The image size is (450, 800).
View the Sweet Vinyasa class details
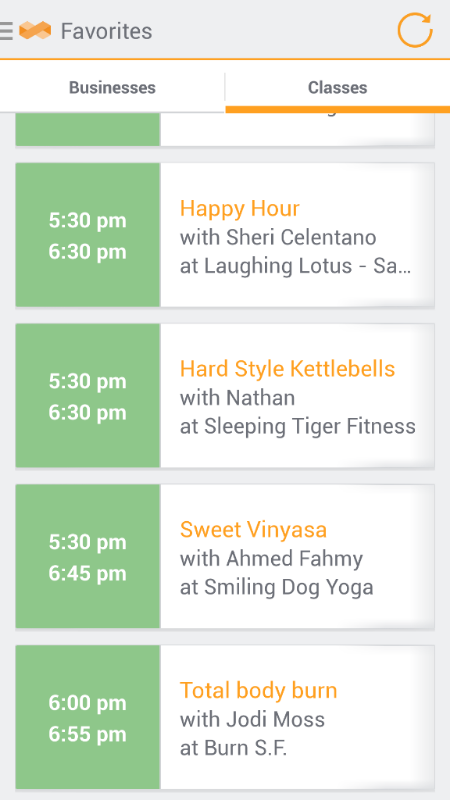pos(225,557)
